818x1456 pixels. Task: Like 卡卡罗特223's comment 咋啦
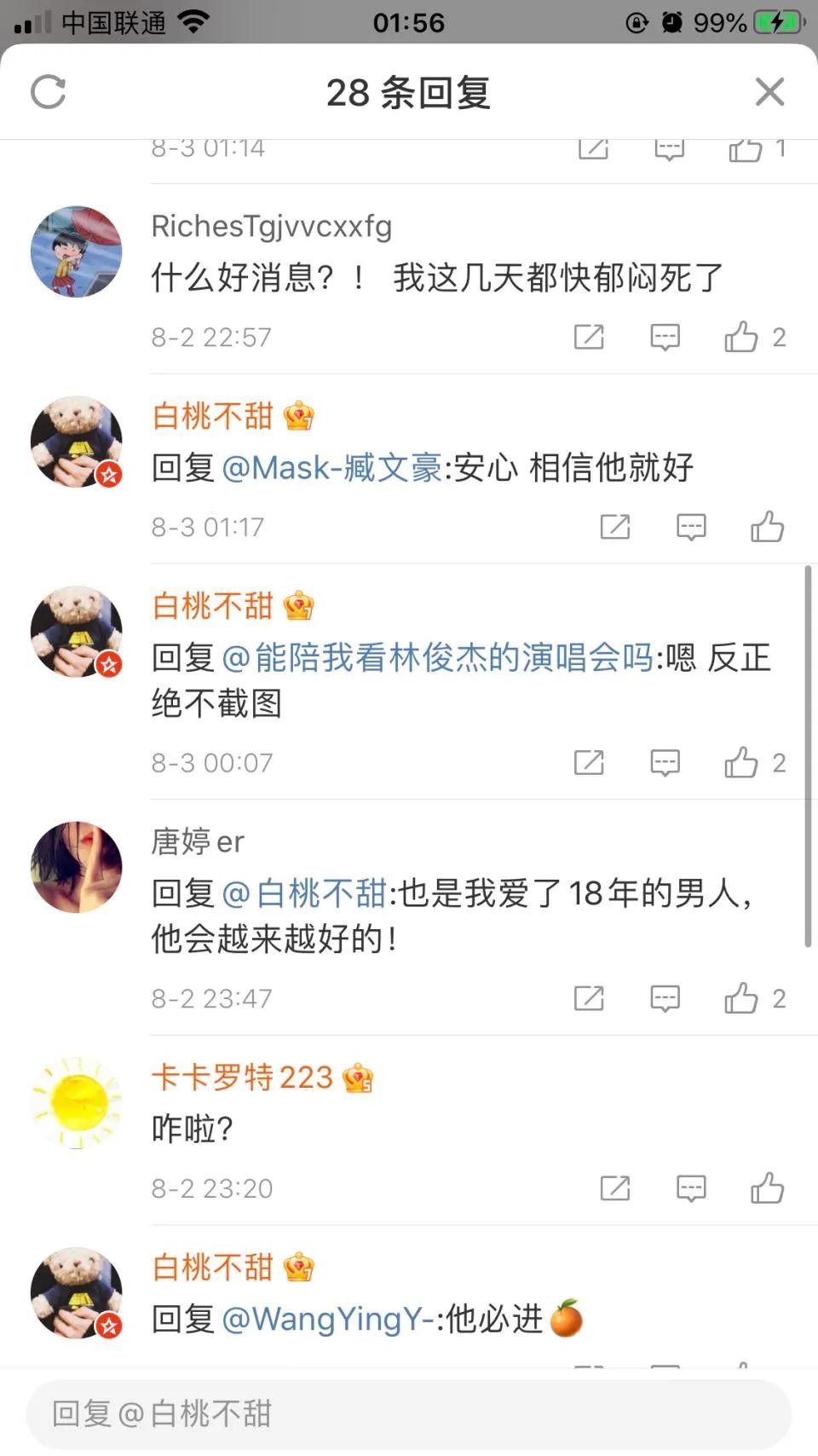[x=767, y=1189]
